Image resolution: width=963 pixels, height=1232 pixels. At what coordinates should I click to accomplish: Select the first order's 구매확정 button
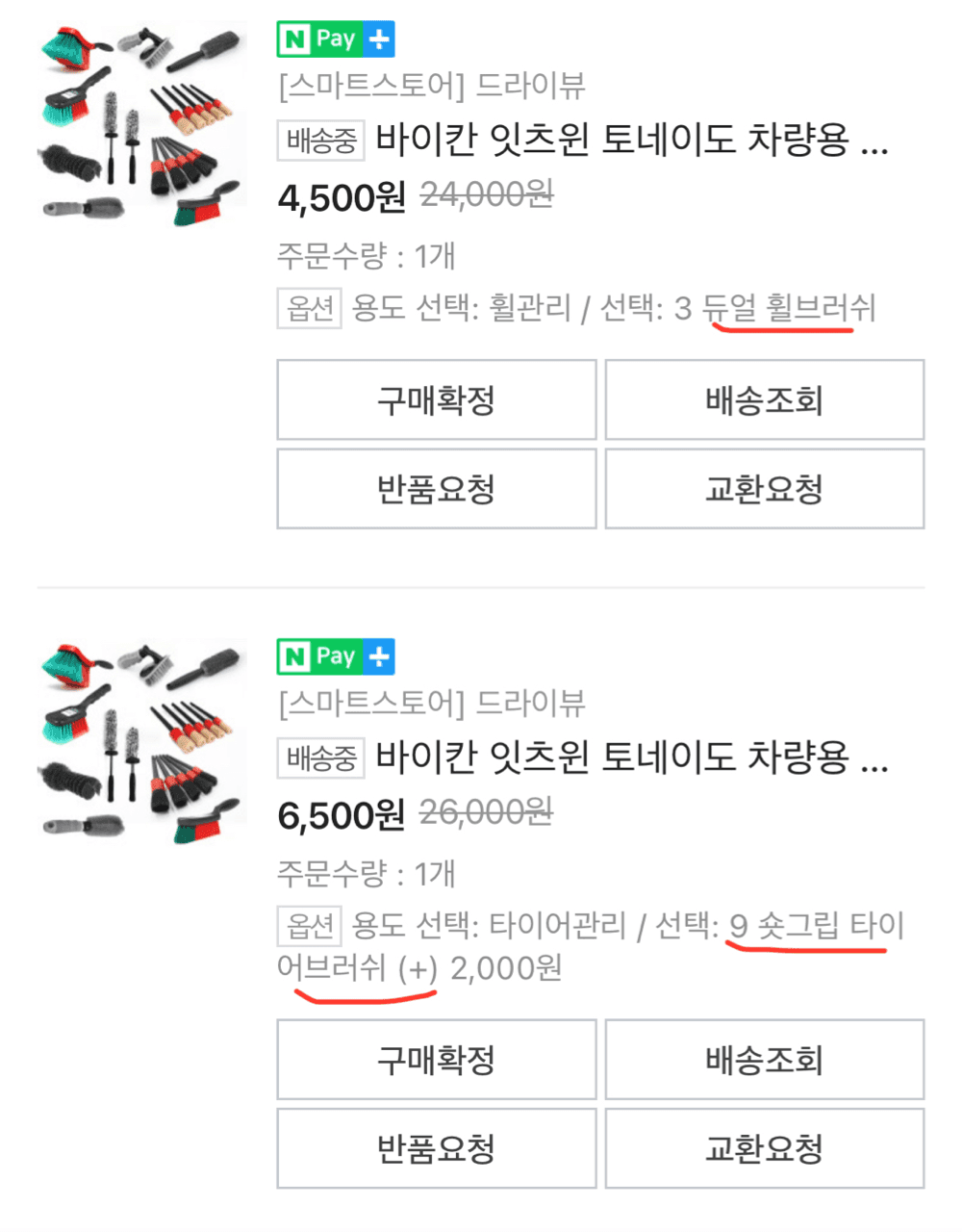coord(436,399)
